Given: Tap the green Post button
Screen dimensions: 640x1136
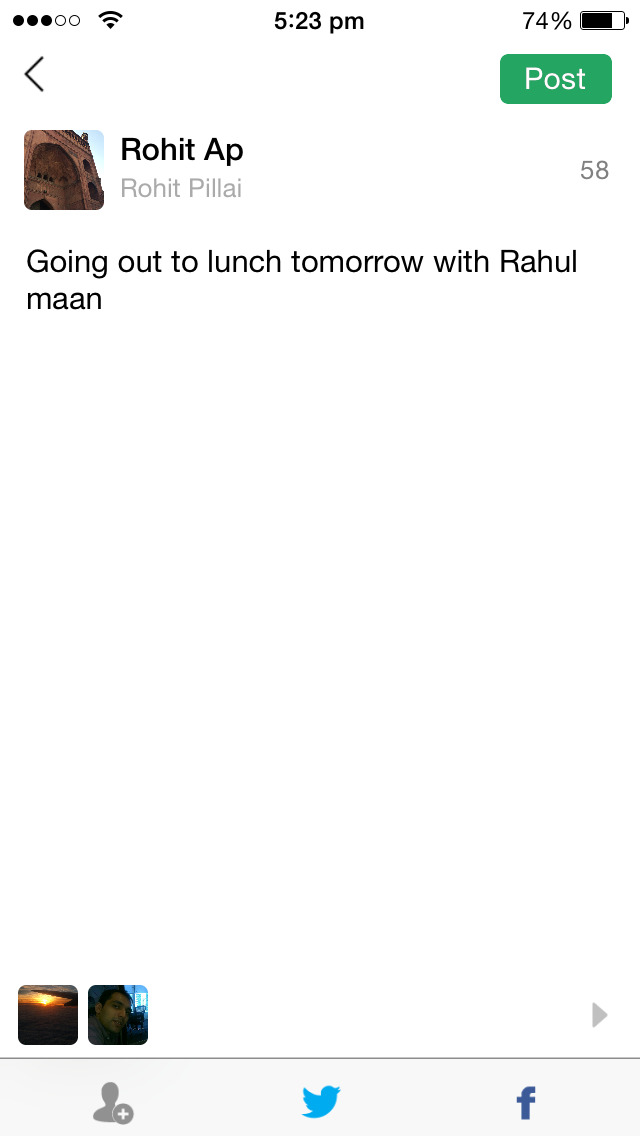Looking at the screenshot, I should pyautogui.click(x=556, y=79).
